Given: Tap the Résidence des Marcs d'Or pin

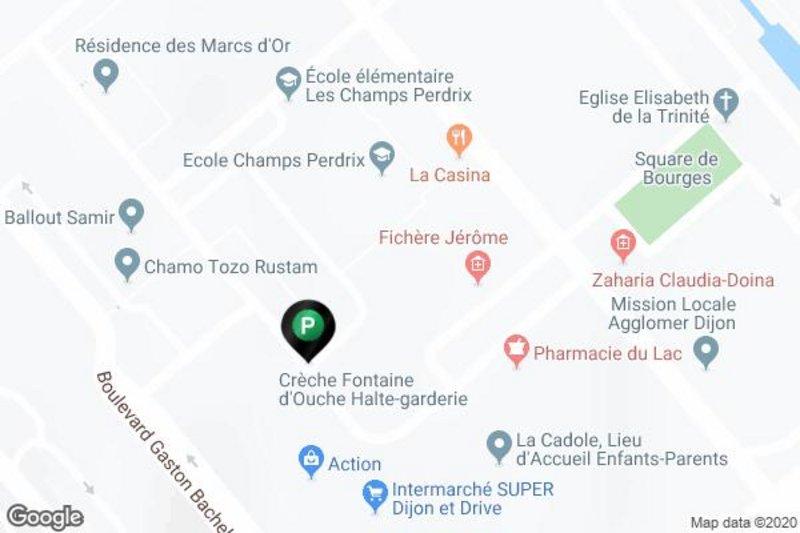Looking at the screenshot, I should 105,73.
